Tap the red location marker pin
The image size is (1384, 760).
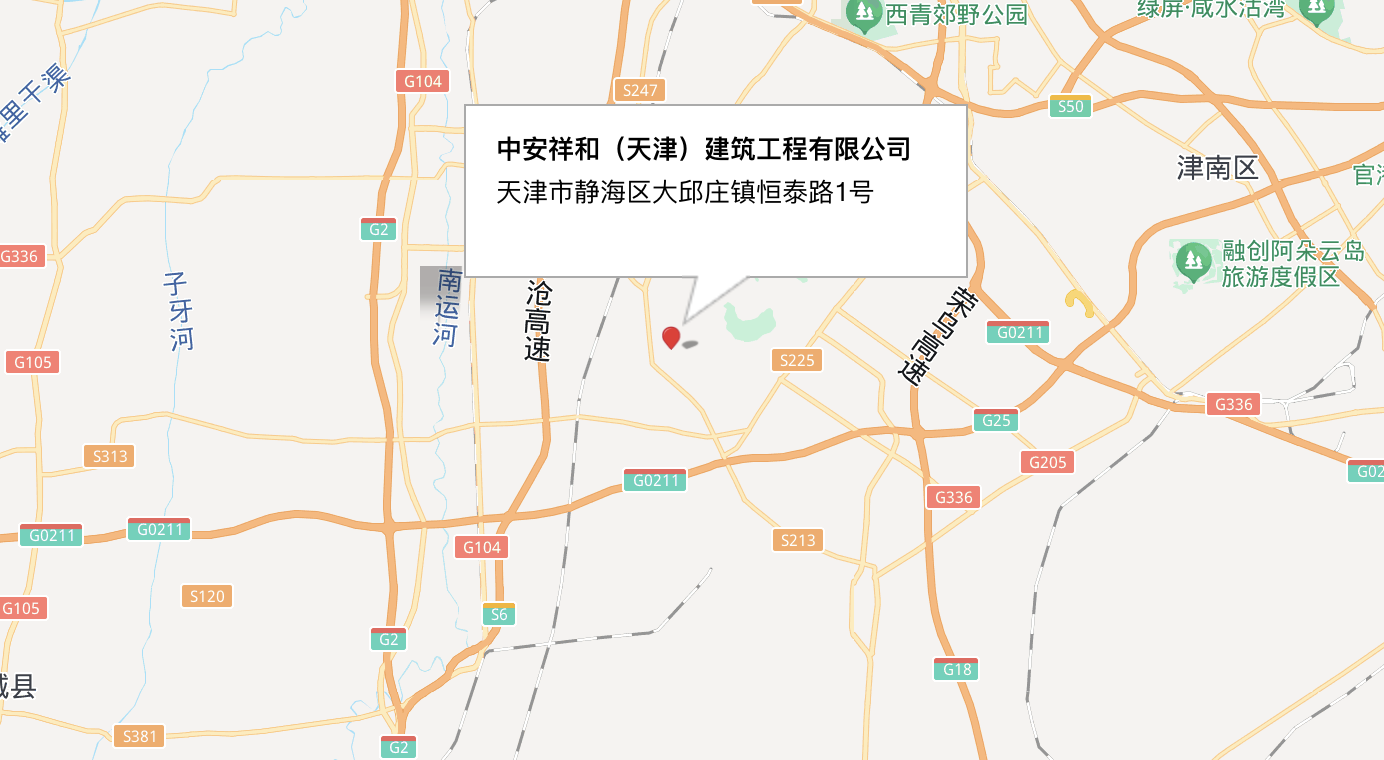671,337
